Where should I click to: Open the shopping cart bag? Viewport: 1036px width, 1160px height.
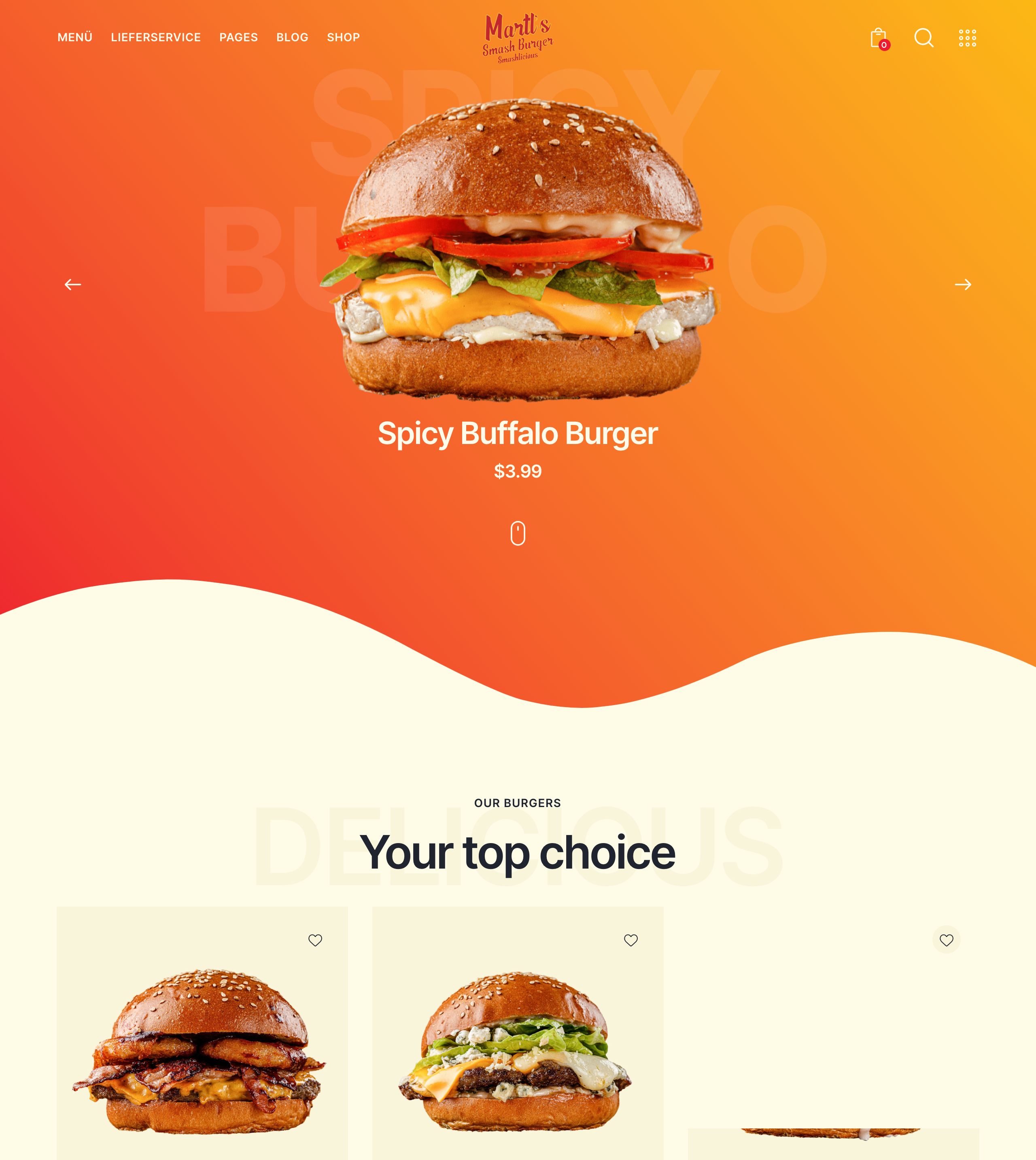[x=878, y=38]
